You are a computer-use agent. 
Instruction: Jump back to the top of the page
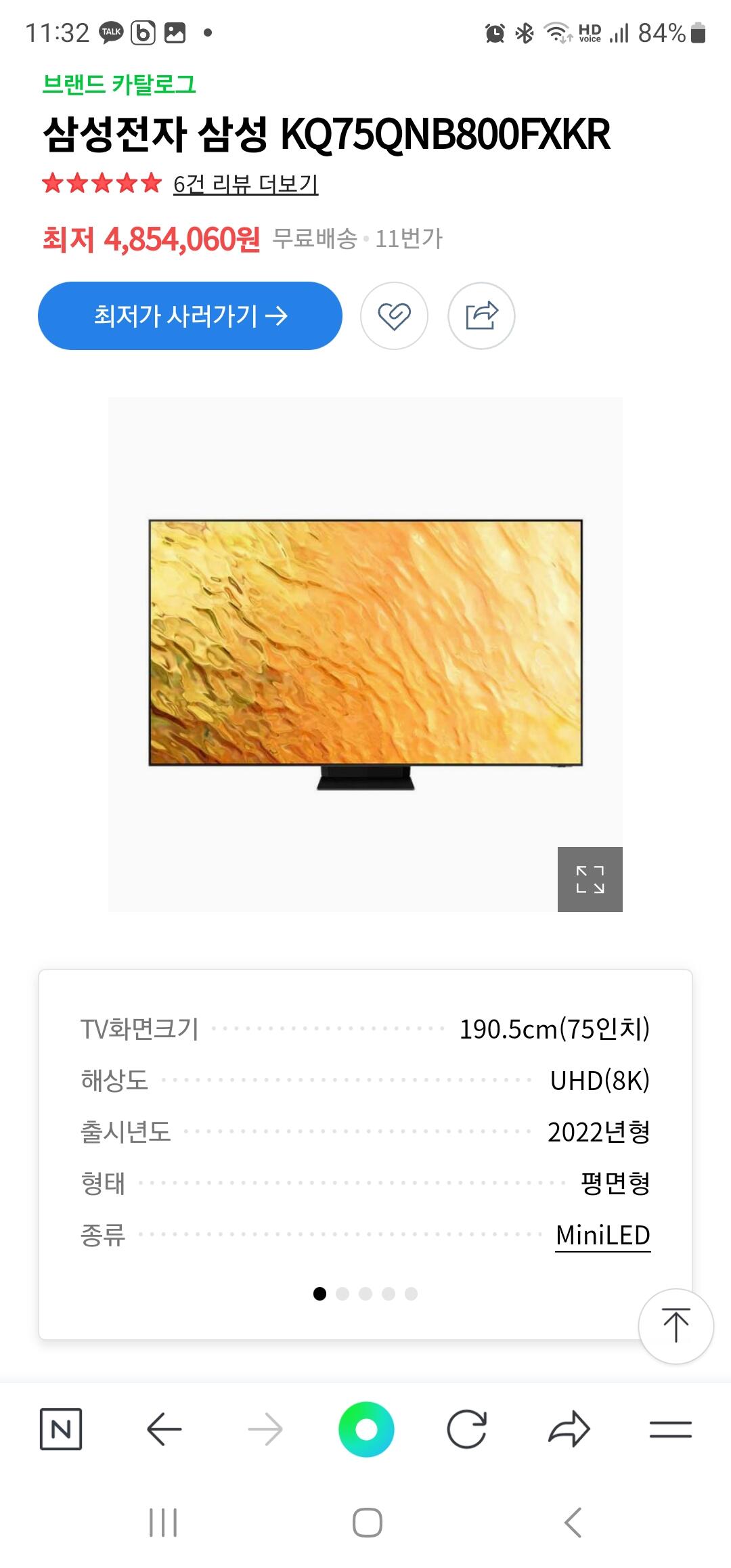[x=675, y=1326]
